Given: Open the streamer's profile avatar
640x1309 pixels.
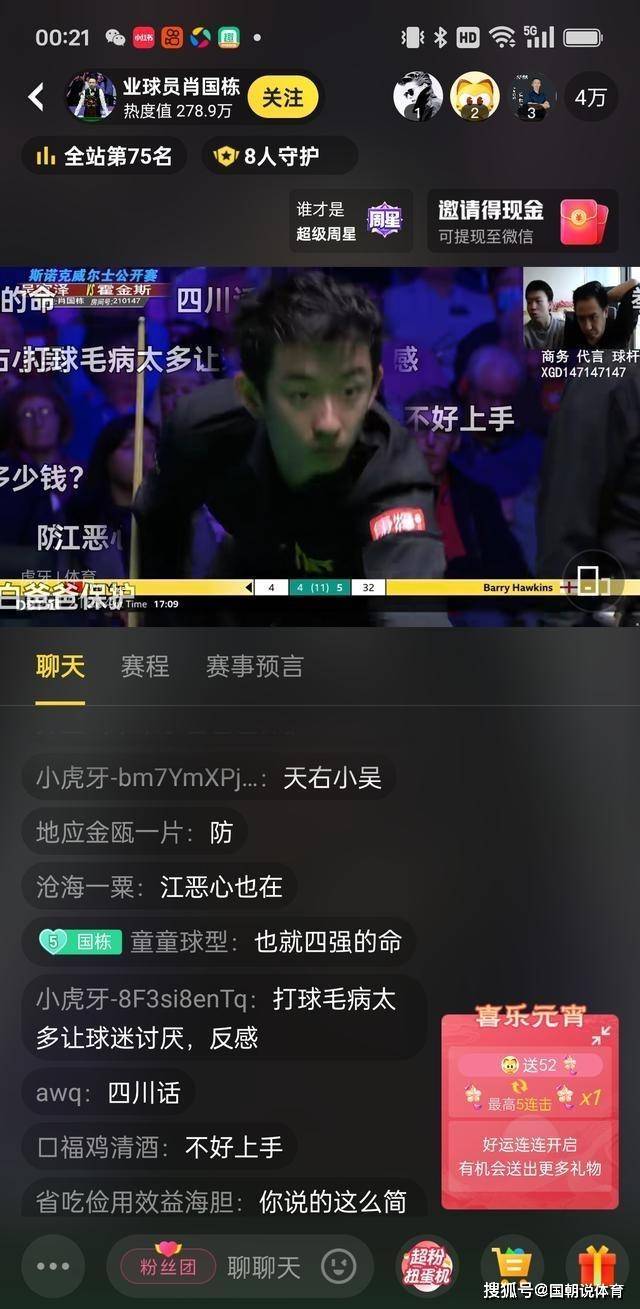Looking at the screenshot, I should [91, 97].
